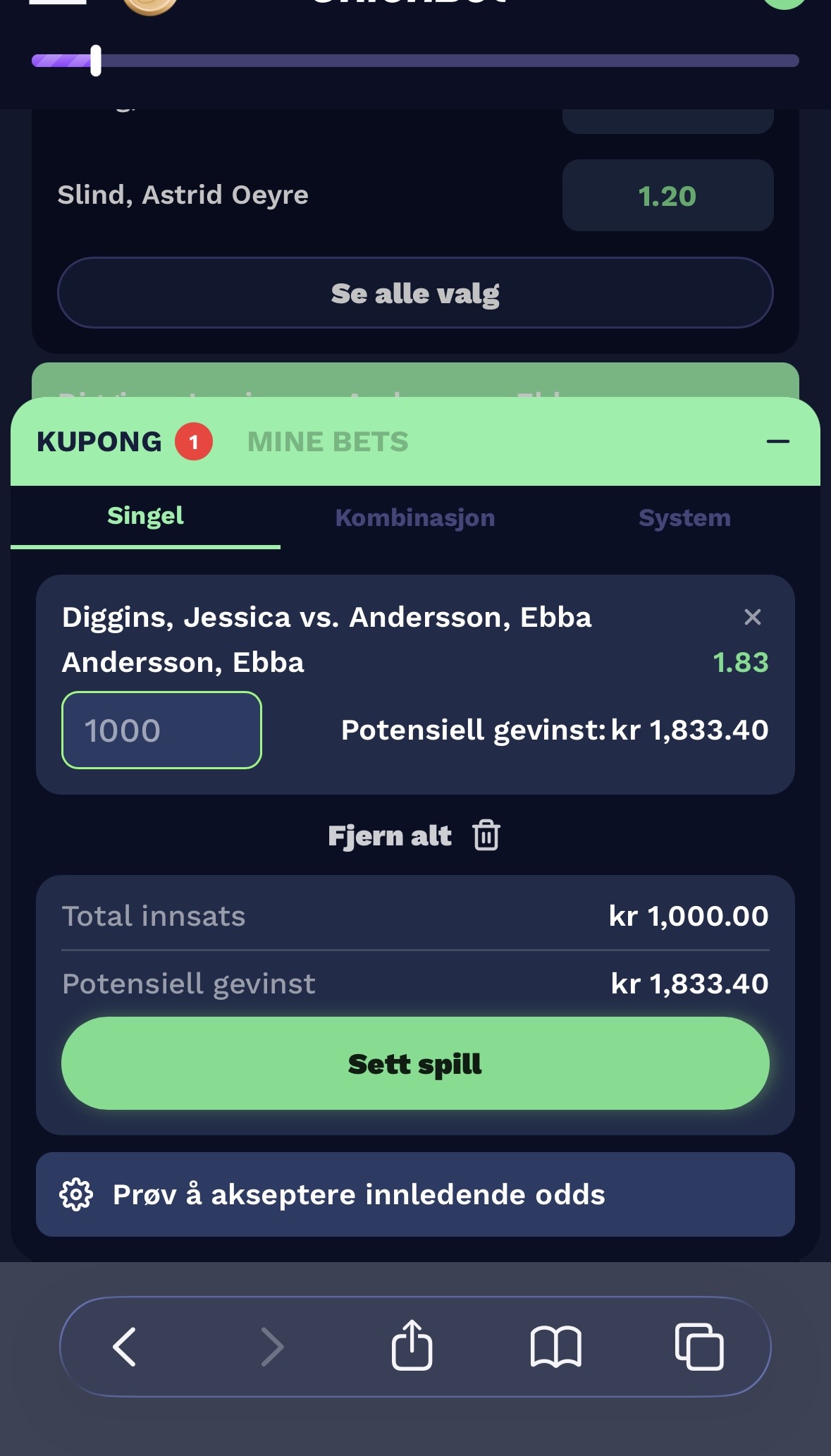Open the browser bookmarks
This screenshot has width=831, height=1456.
pyautogui.click(x=555, y=1347)
